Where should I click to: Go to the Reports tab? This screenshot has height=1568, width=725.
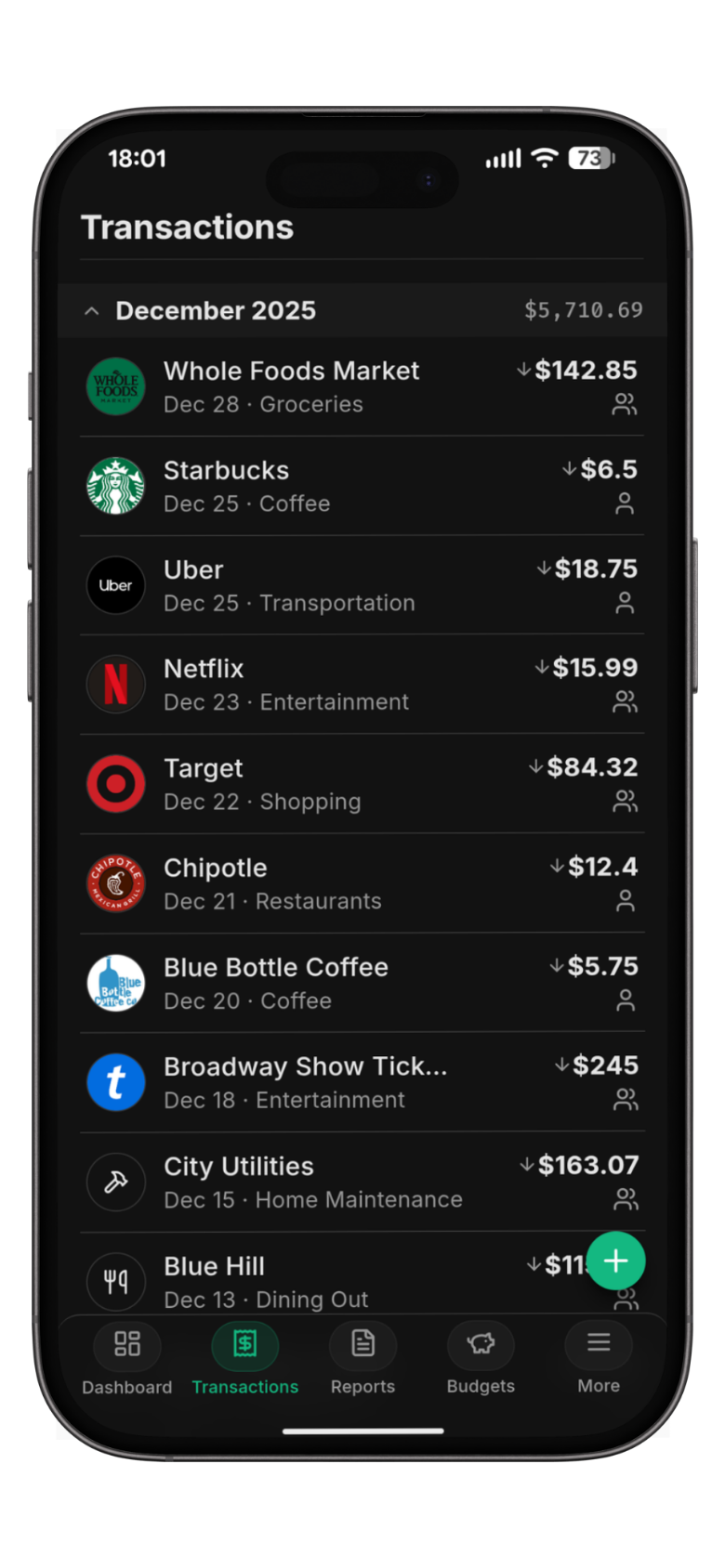coord(362,1359)
